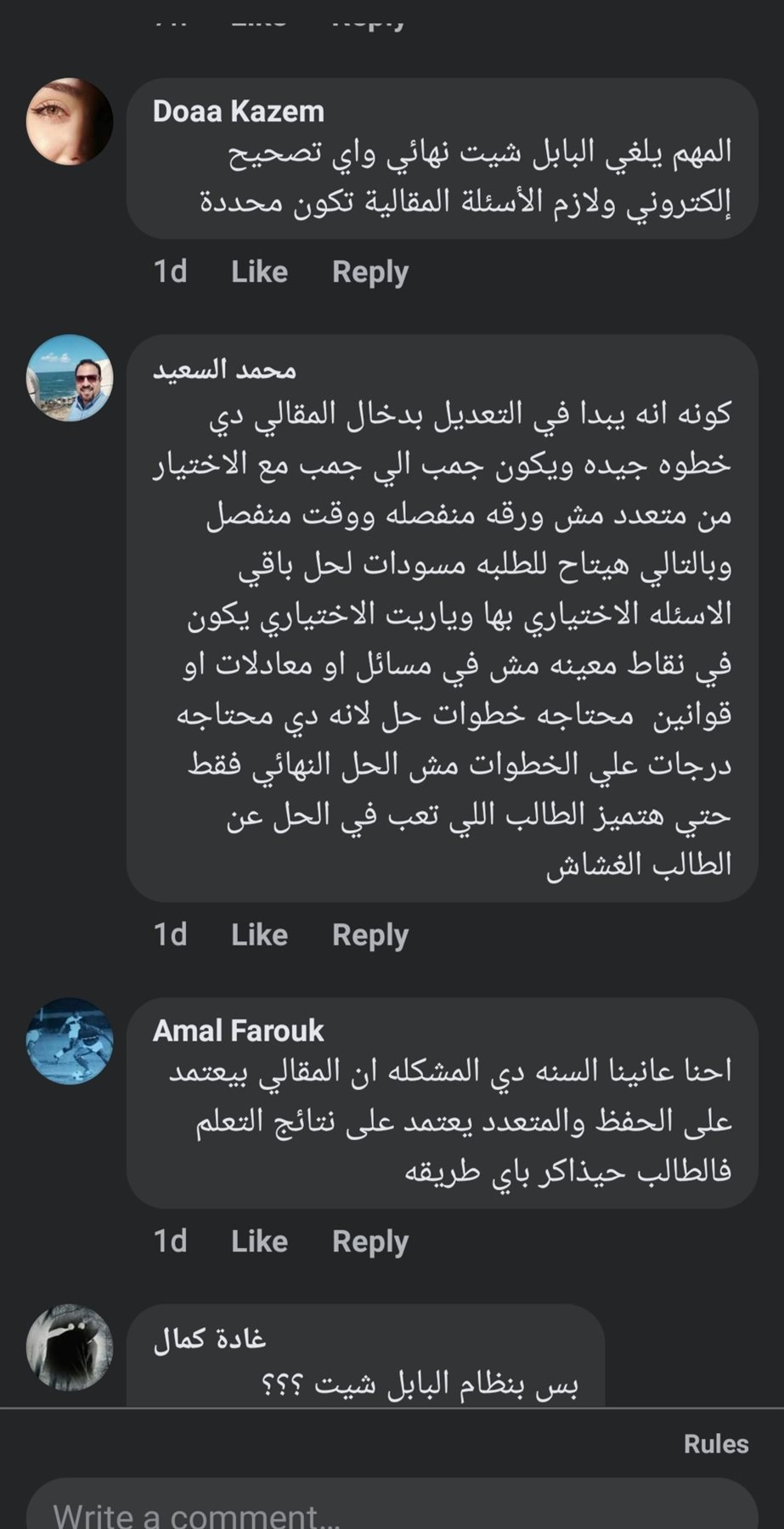Reply to Doaa Kazem's comment
Screen dimensions: 784x1529
(x=369, y=272)
